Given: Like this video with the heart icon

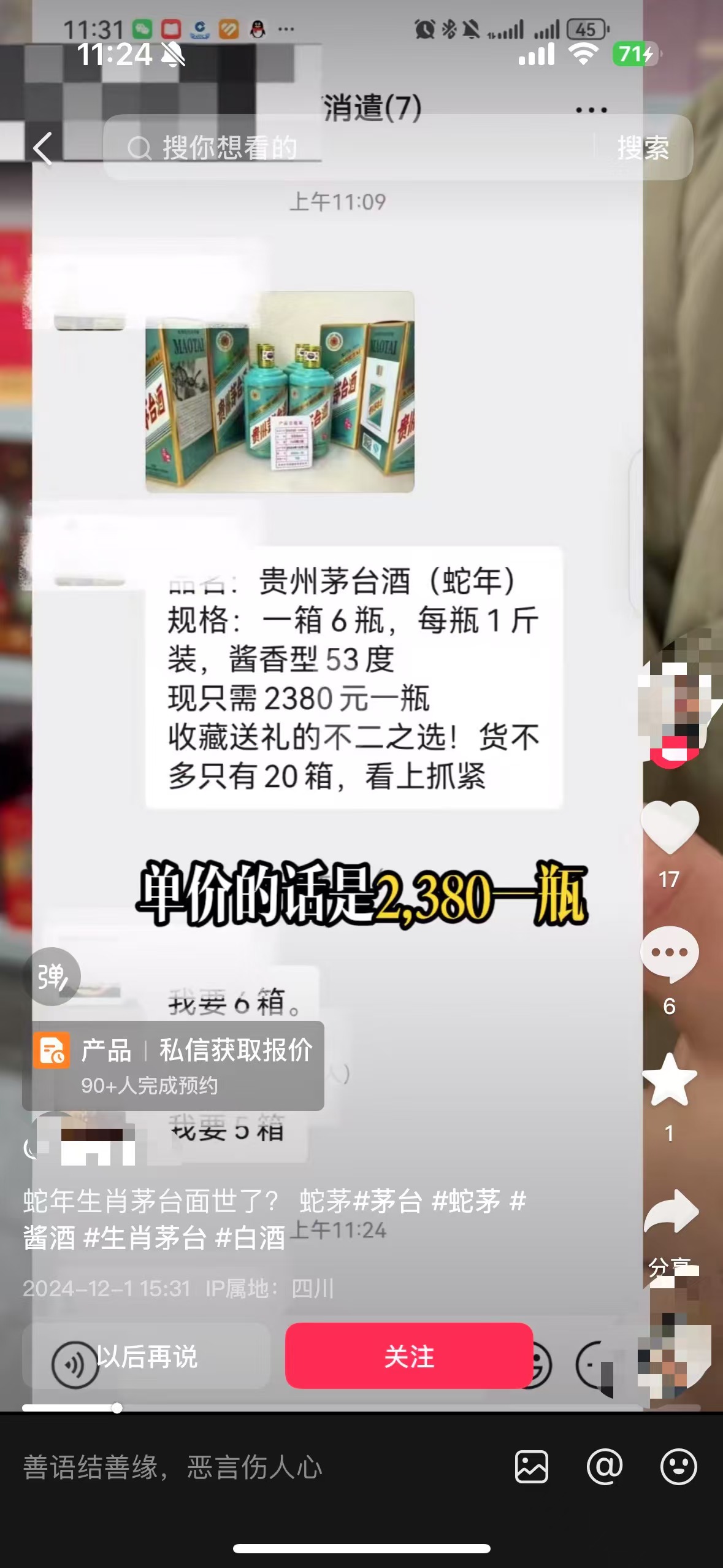Looking at the screenshot, I should click(x=669, y=828).
